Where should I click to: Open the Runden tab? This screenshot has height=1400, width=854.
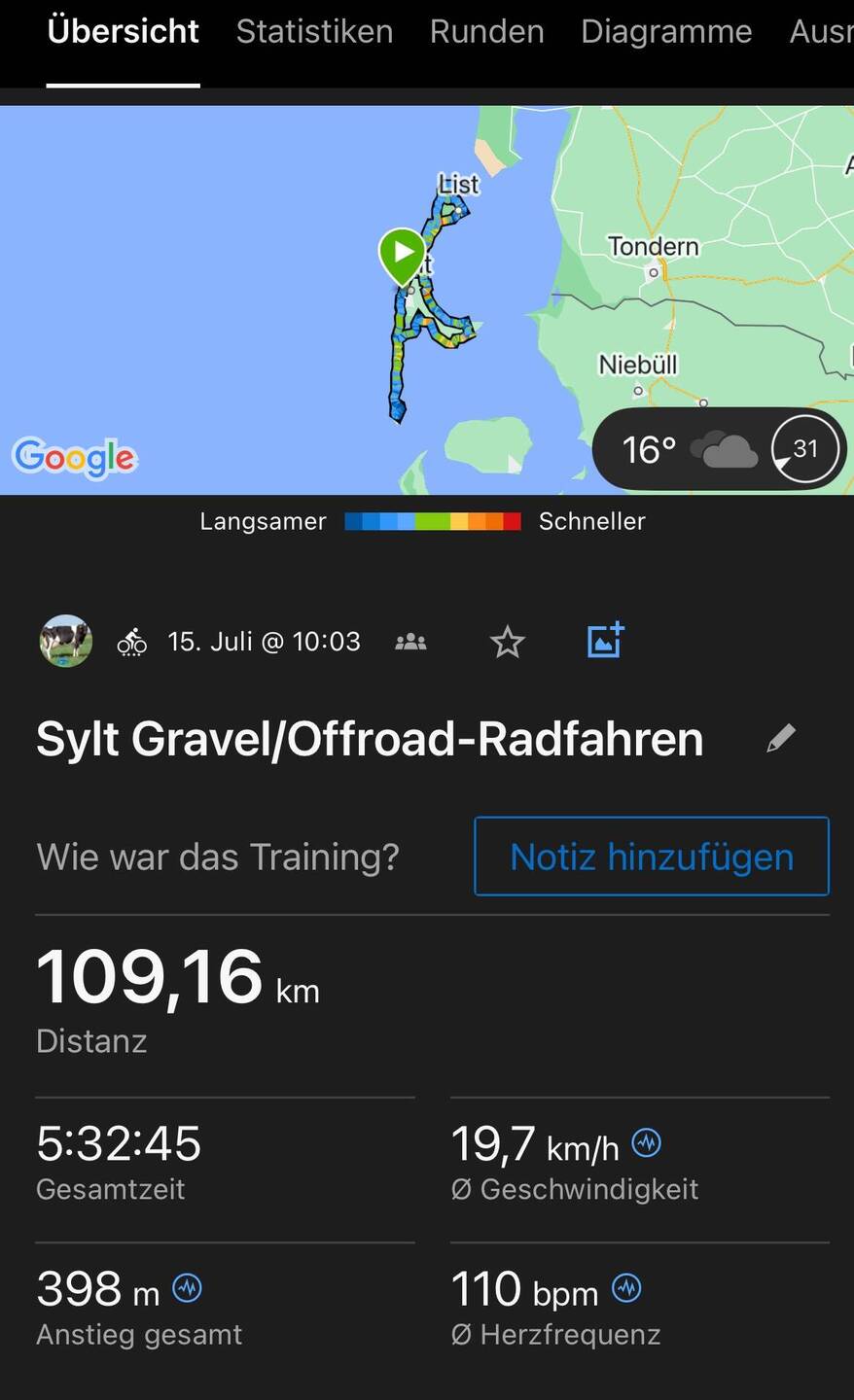pyautogui.click(x=486, y=32)
